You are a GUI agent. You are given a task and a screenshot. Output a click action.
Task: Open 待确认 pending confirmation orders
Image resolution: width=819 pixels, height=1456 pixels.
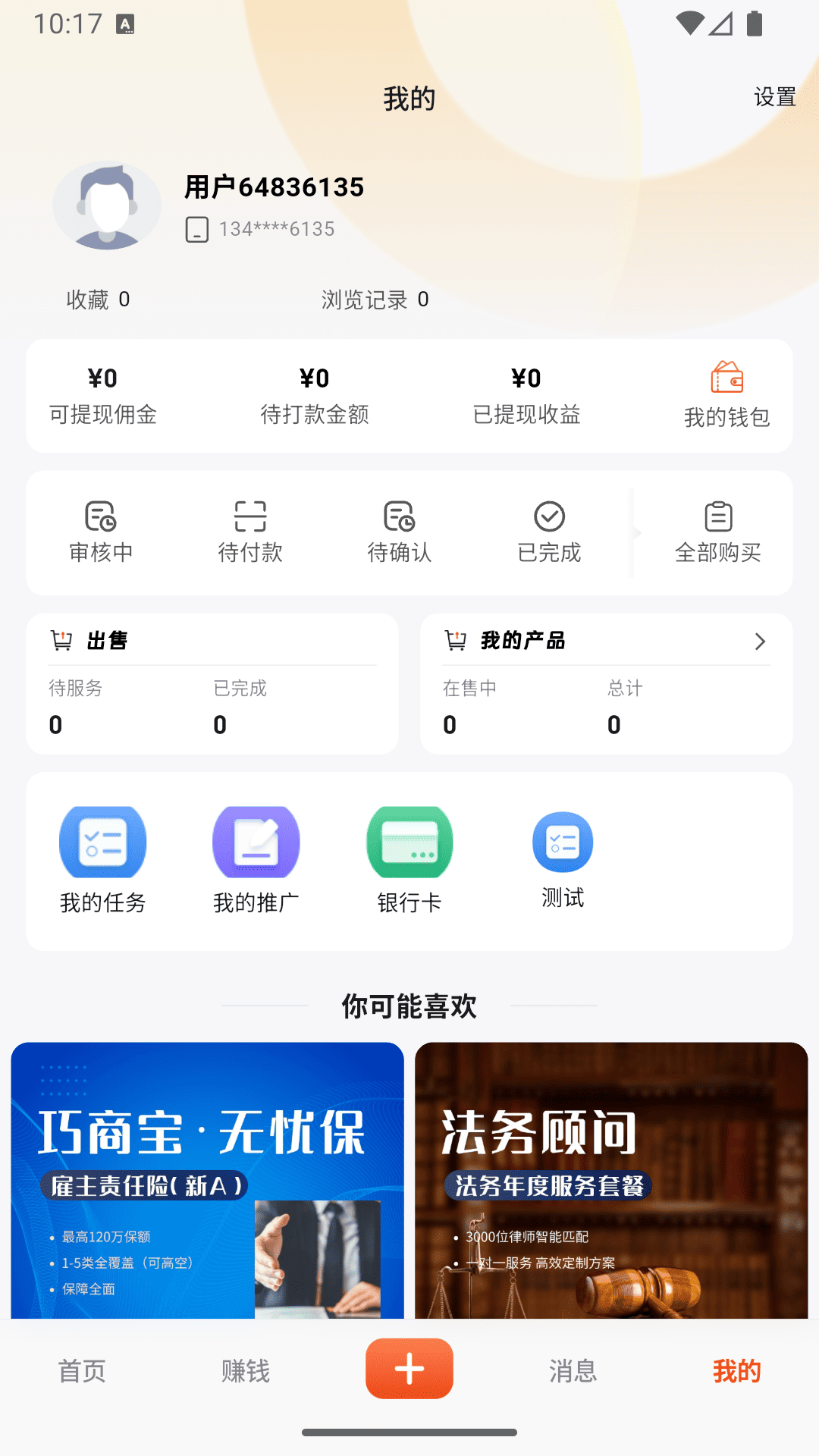(399, 531)
